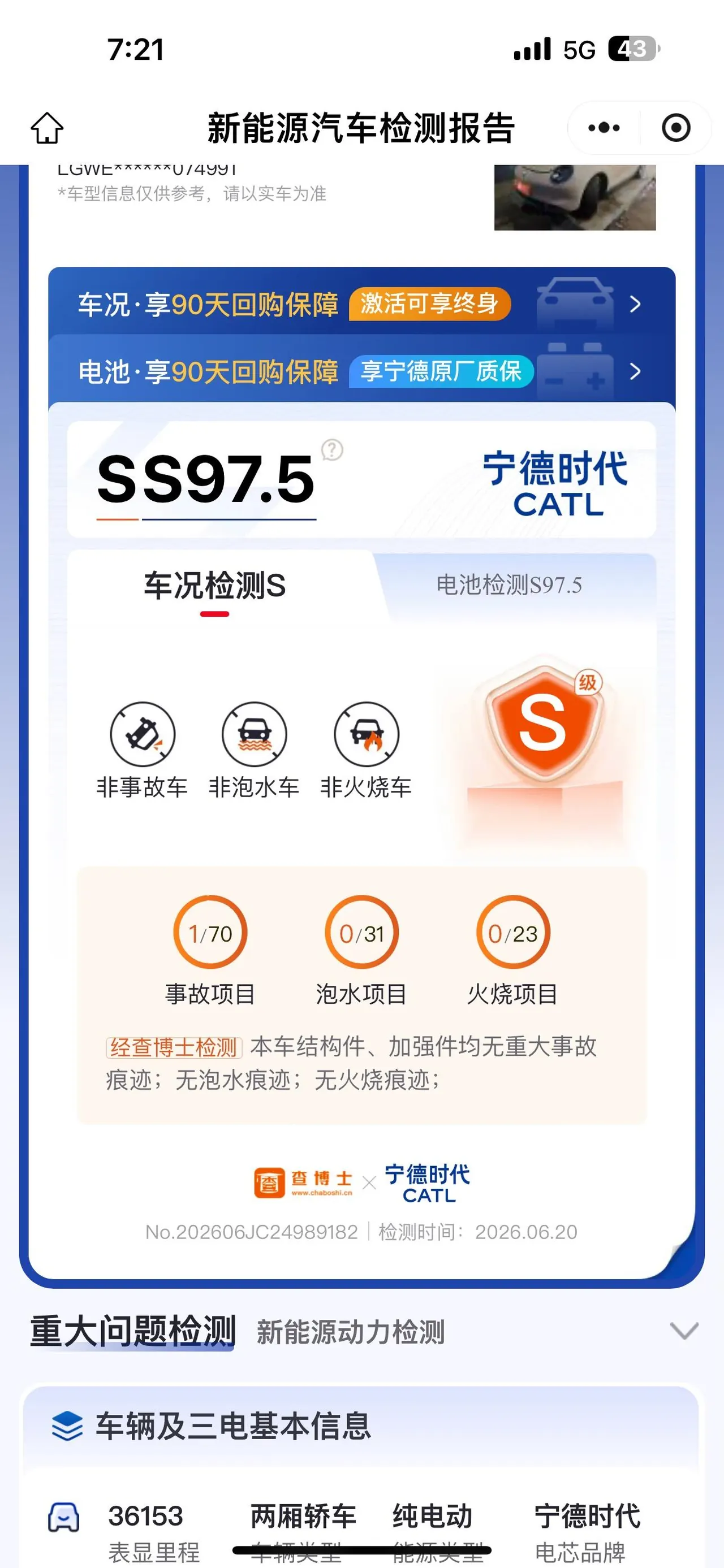724x1568 pixels.
Task: Select the 新能源动力检测 section tab
Action: point(351,1332)
